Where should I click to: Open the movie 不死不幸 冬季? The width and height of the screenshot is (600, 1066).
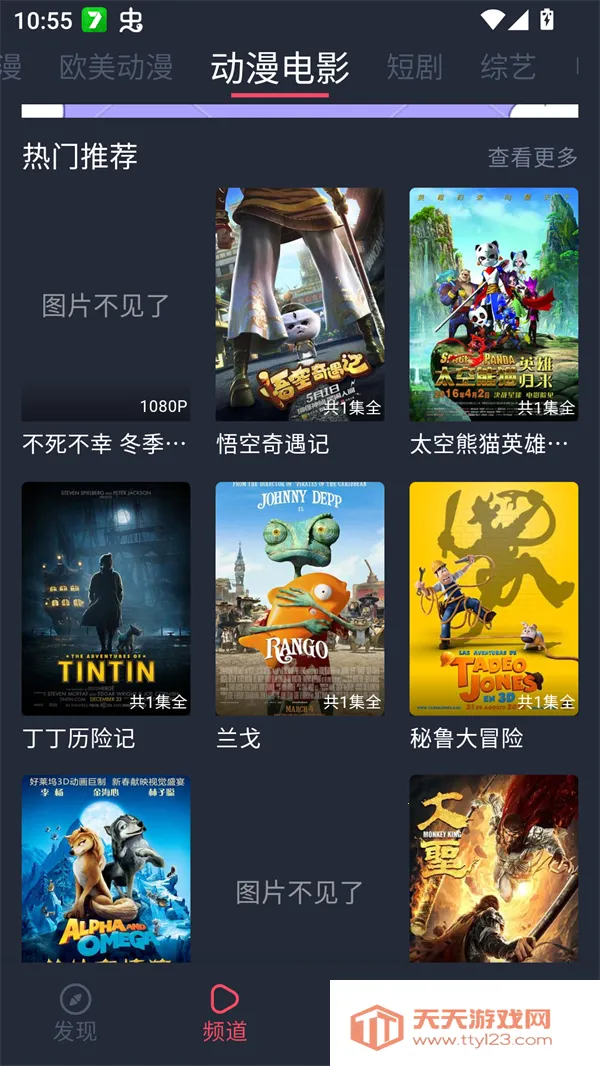106,305
